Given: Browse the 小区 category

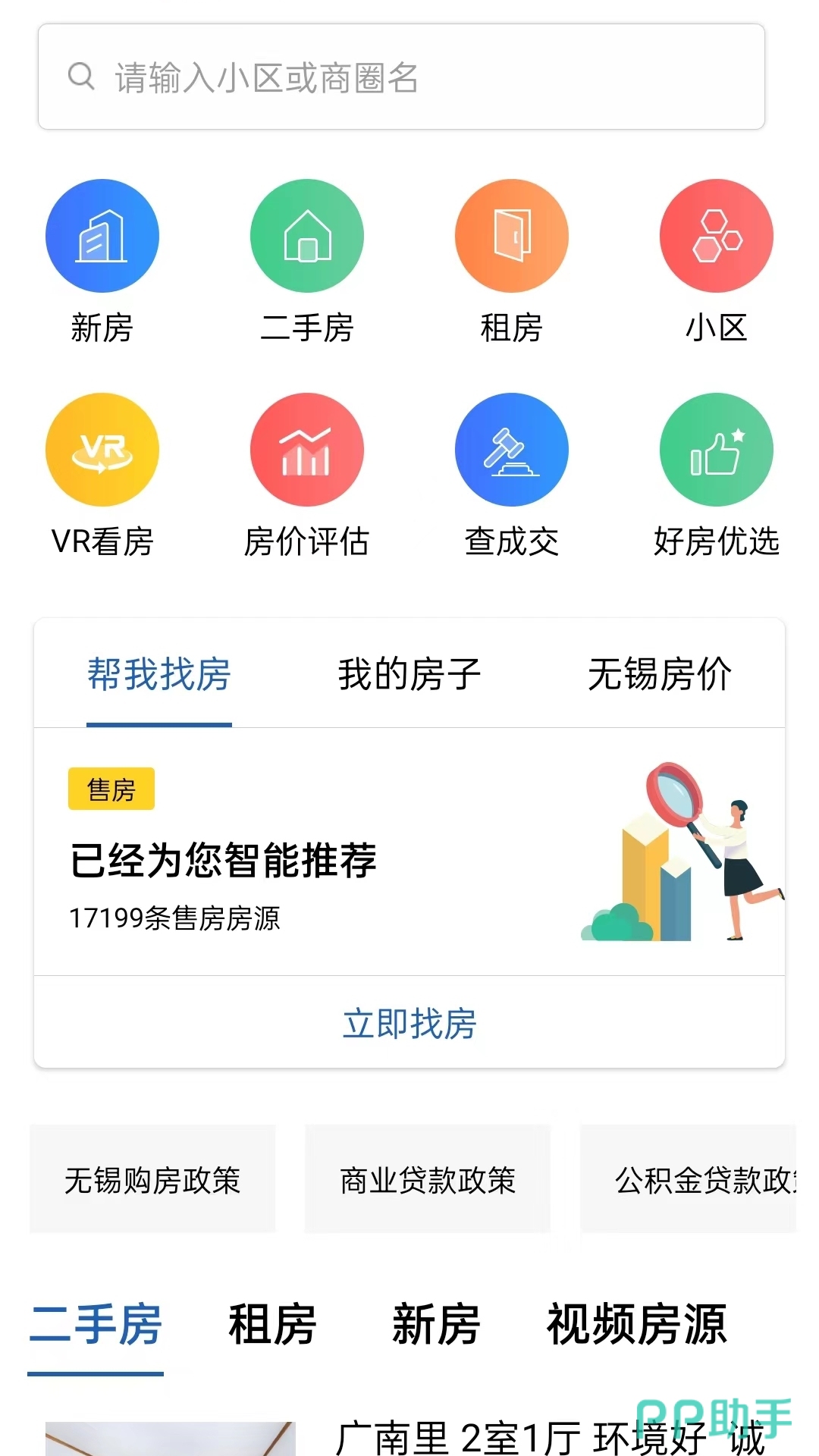Looking at the screenshot, I should pyautogui.click(x=717, y=236).
